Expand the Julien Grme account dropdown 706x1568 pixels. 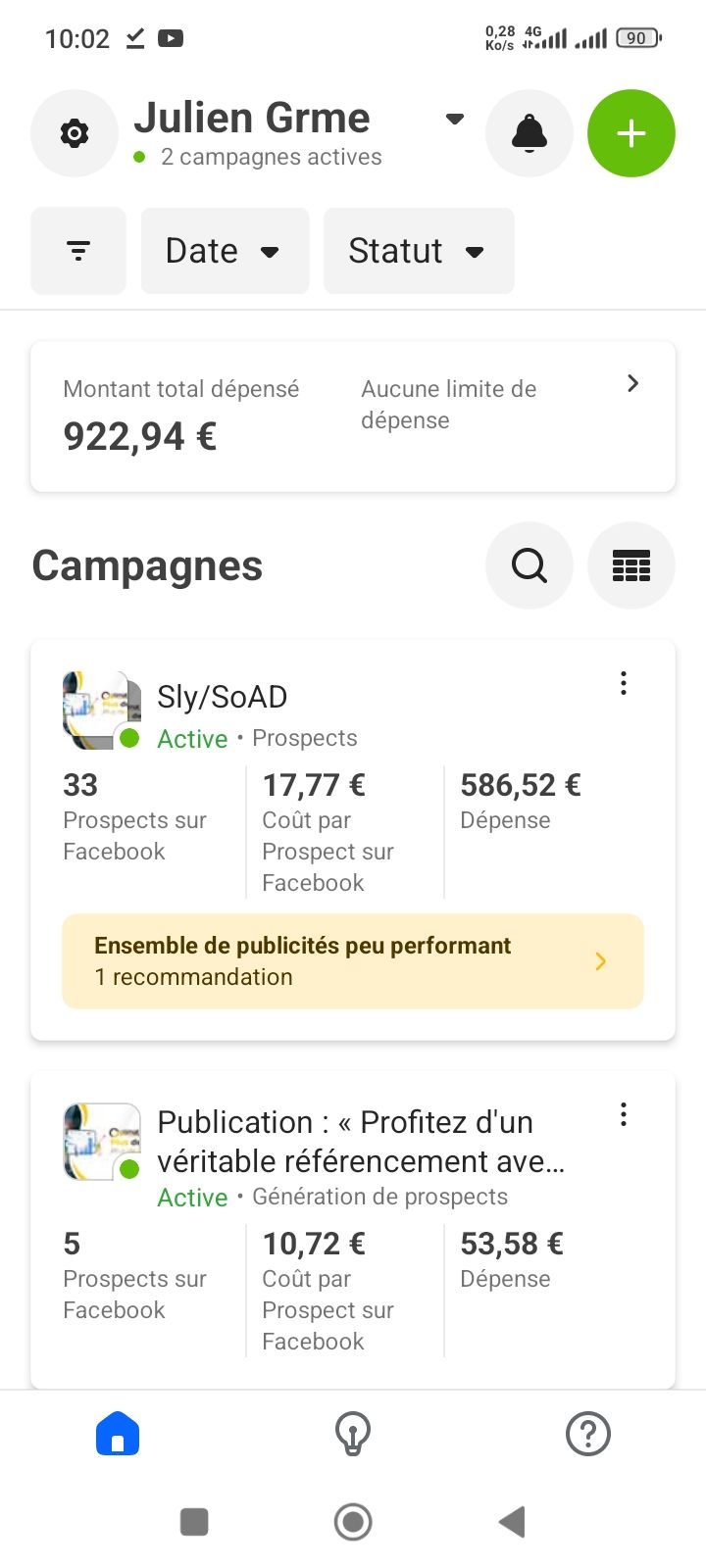pos(454,120)
